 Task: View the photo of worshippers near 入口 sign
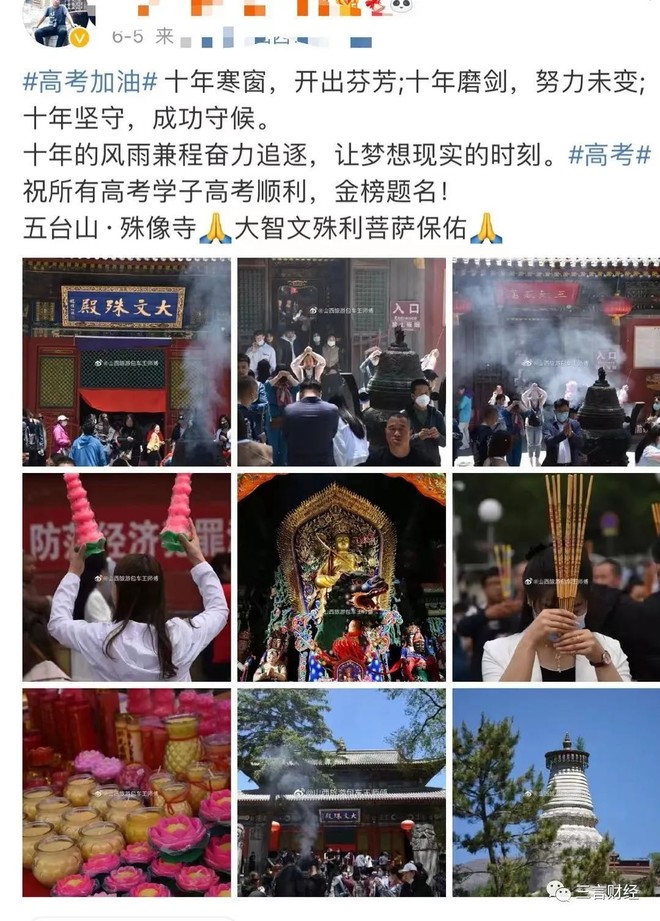pyautogui.click(x=341, y=361)
